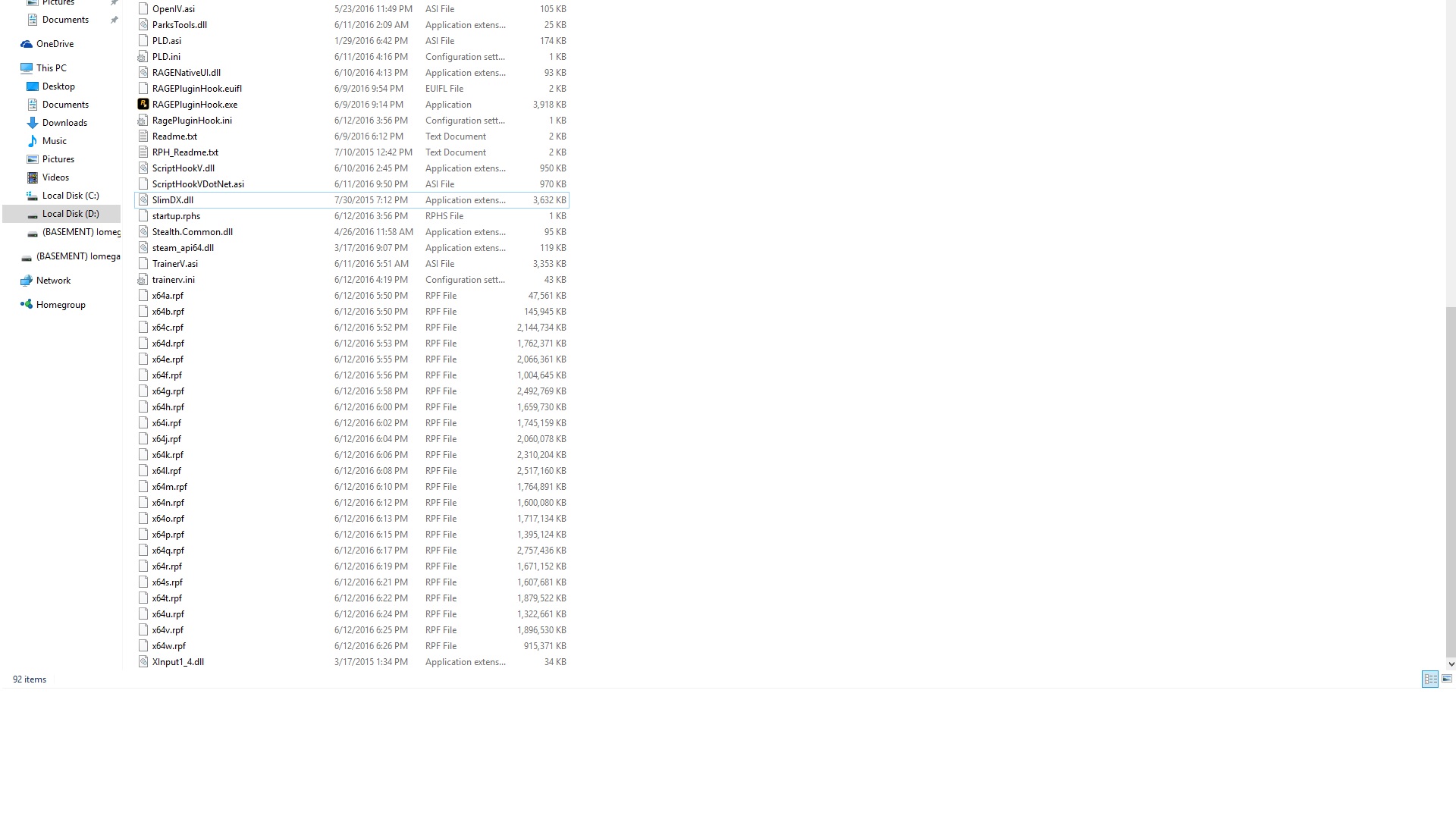Open OneDrive in the navigation pane
The height and width of the screenshot is (819, 1456).
55,44
